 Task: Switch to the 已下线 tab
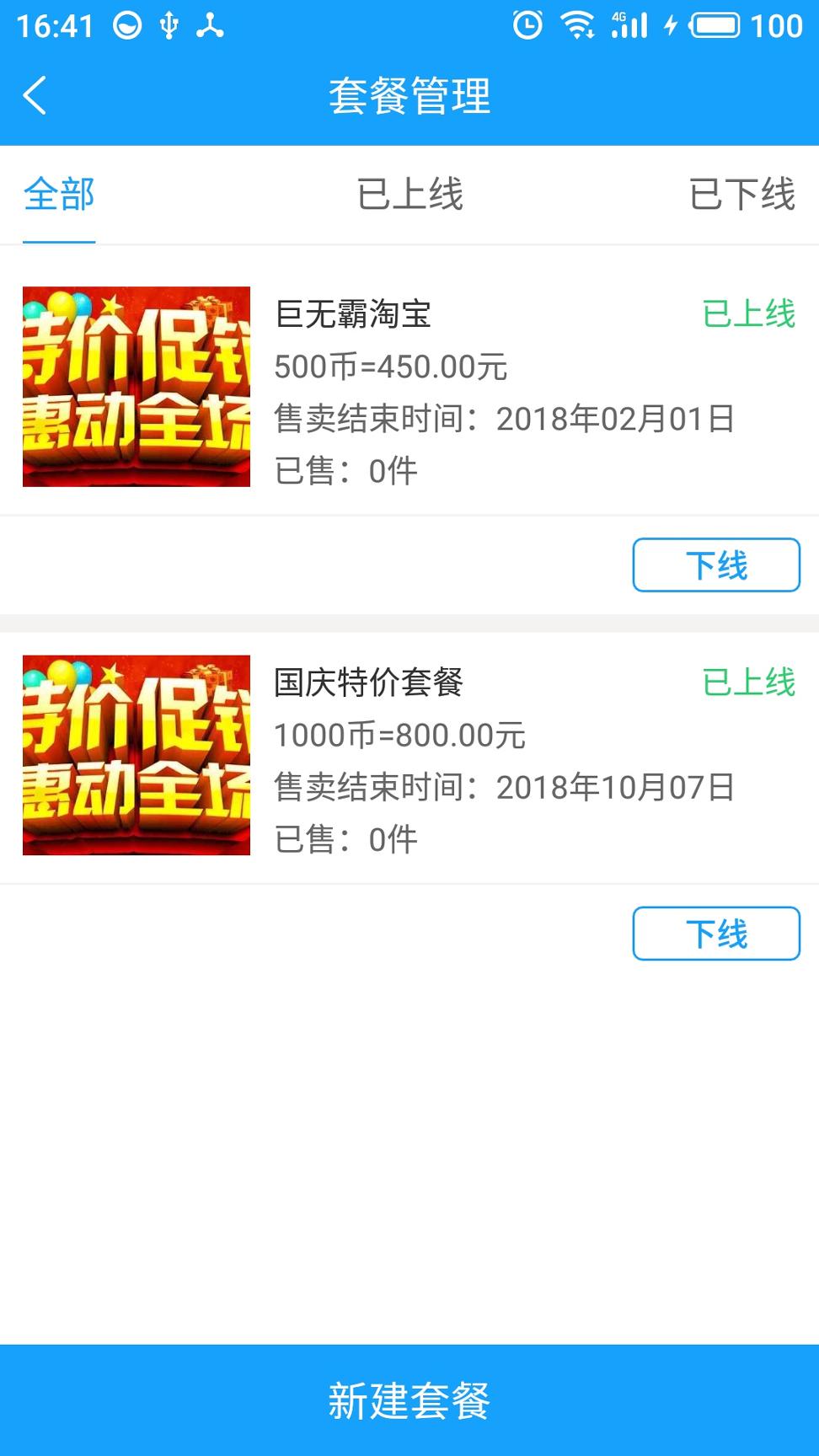click(743, 195)
